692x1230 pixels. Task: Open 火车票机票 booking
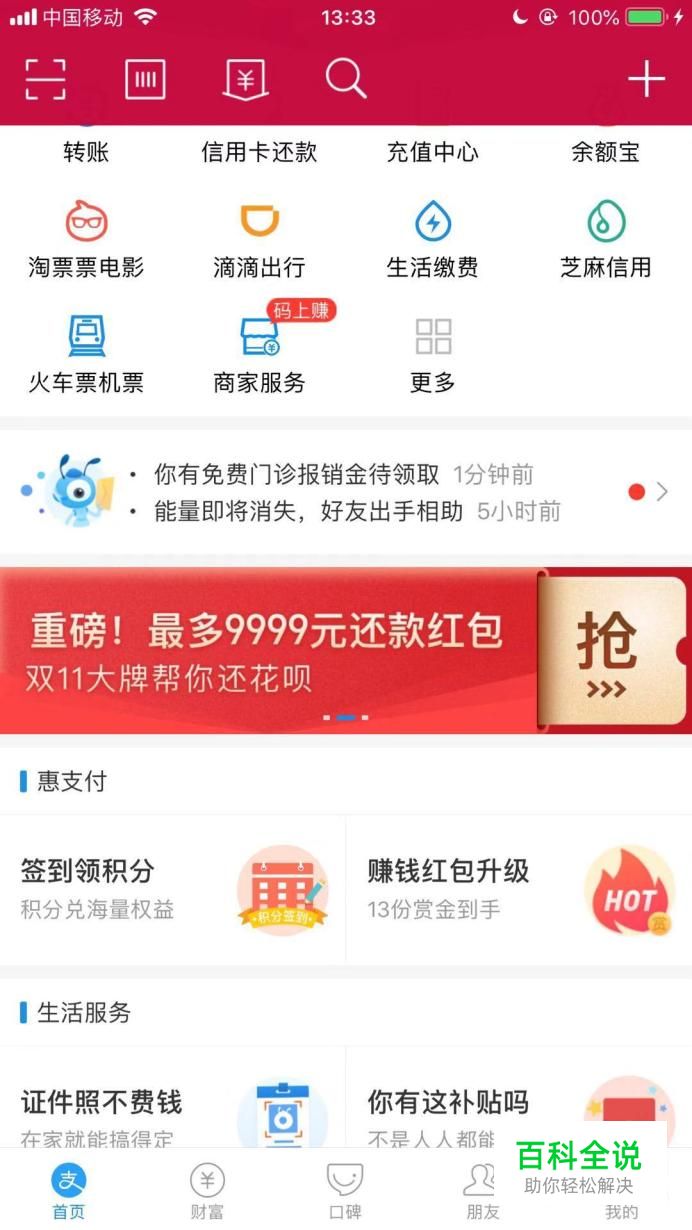tap(86, 353)
